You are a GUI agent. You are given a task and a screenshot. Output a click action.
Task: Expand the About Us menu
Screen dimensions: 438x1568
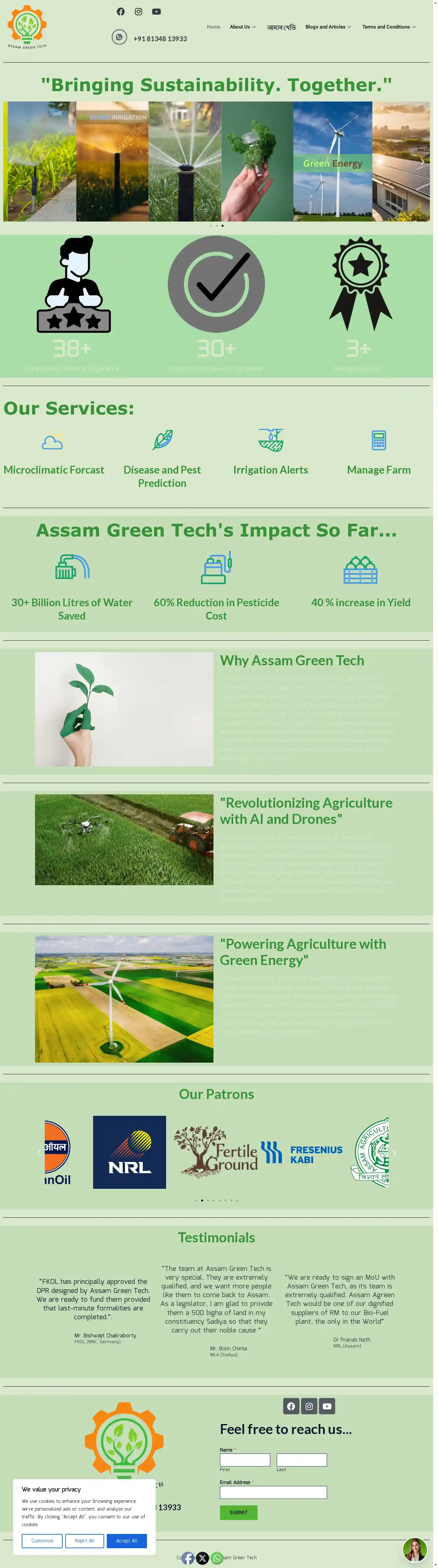click(242, 27)
